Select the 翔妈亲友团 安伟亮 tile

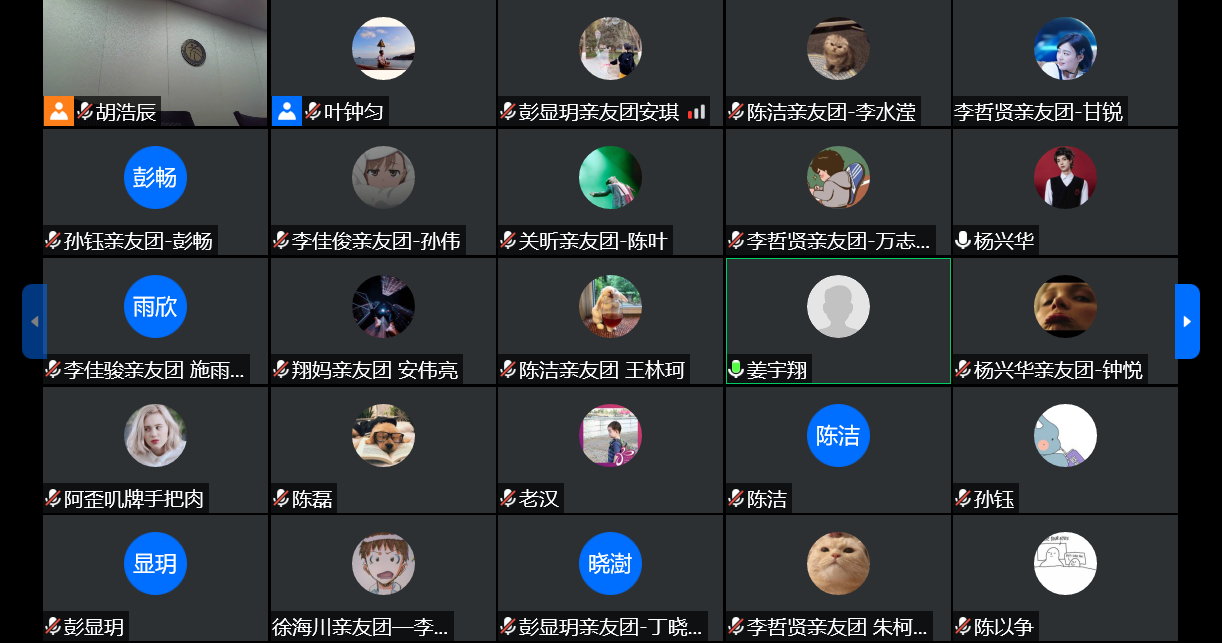(383, 320)
